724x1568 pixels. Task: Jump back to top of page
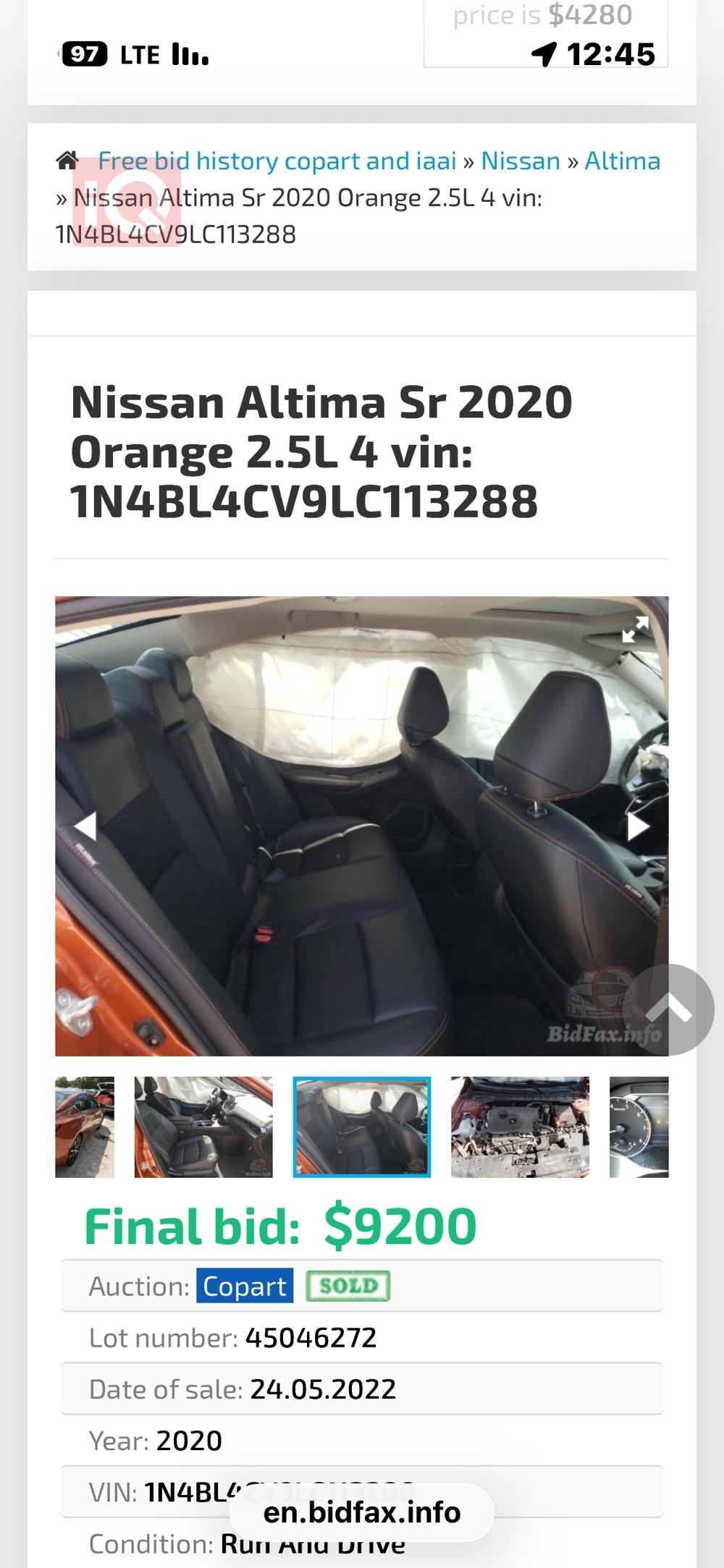tap(668, 1009)
